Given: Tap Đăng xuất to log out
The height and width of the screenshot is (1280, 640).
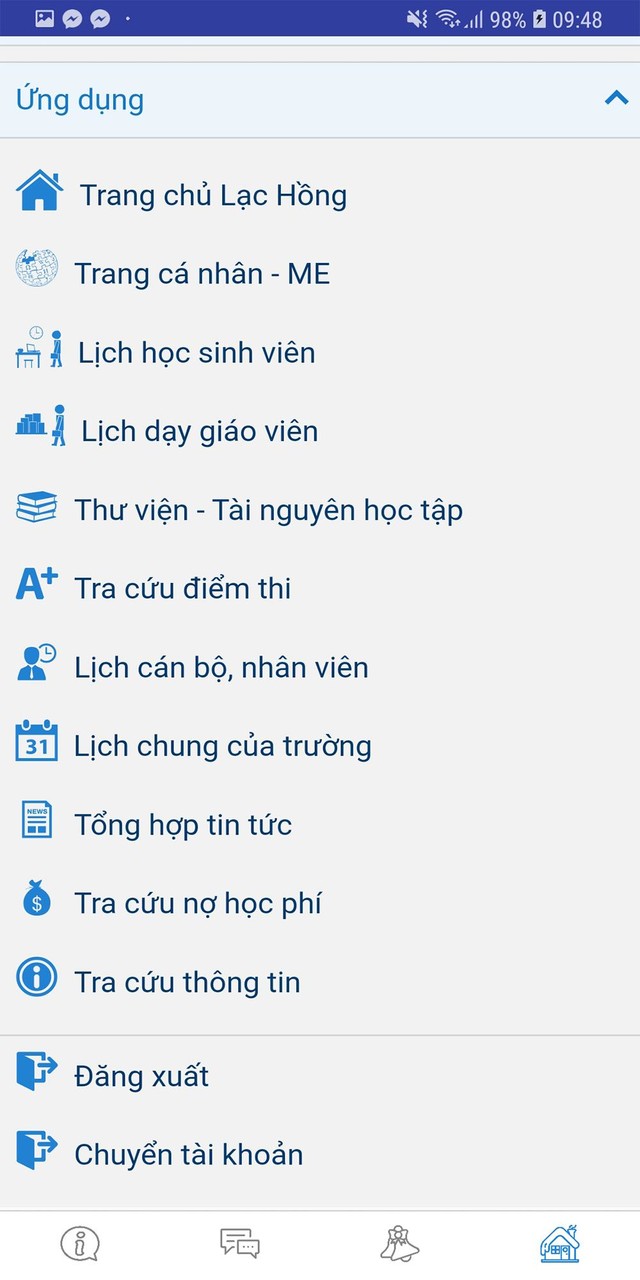Looking at the screenshot, I should point(141,1076).
